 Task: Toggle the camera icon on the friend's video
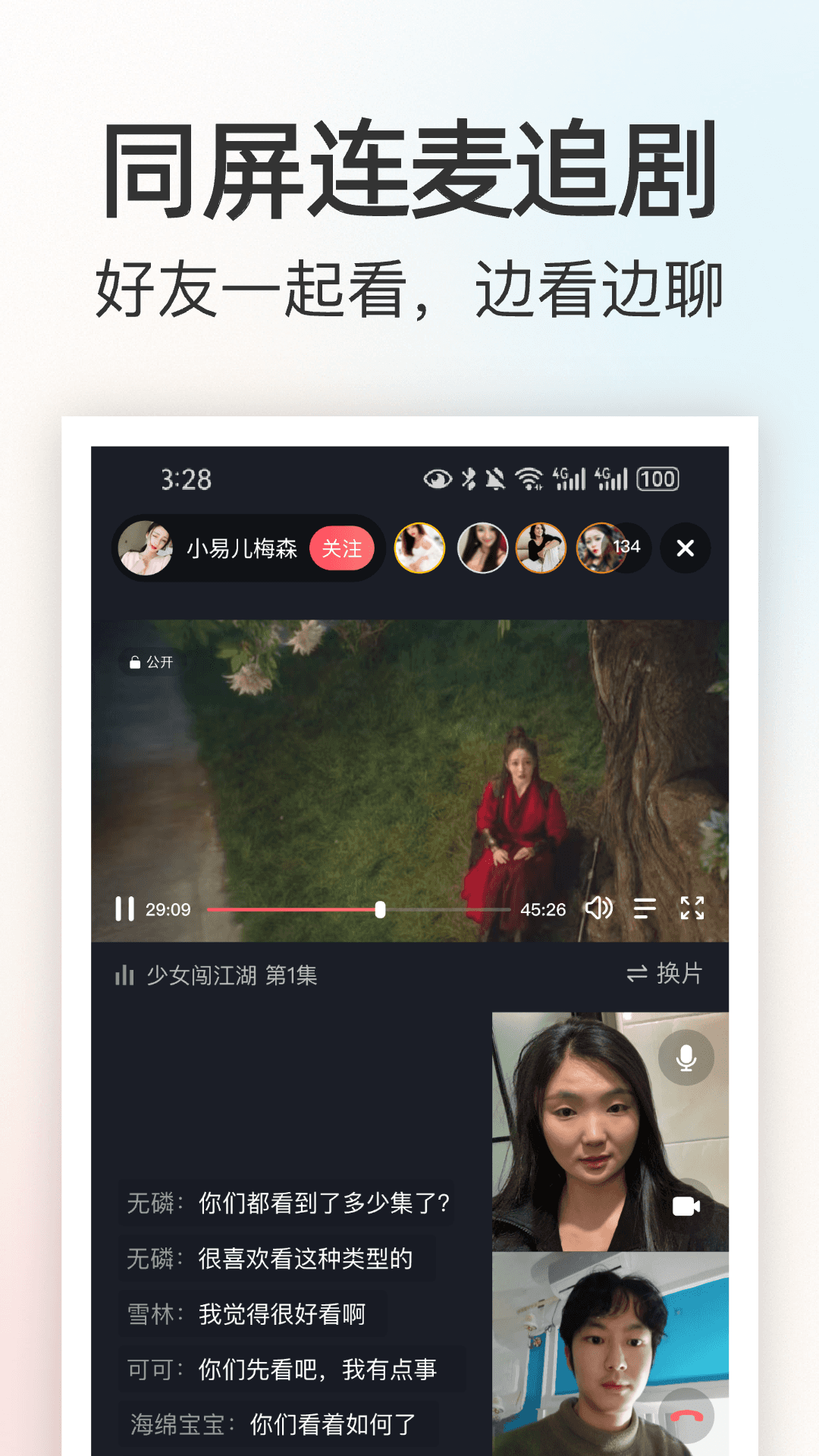tap(685, 1206)
